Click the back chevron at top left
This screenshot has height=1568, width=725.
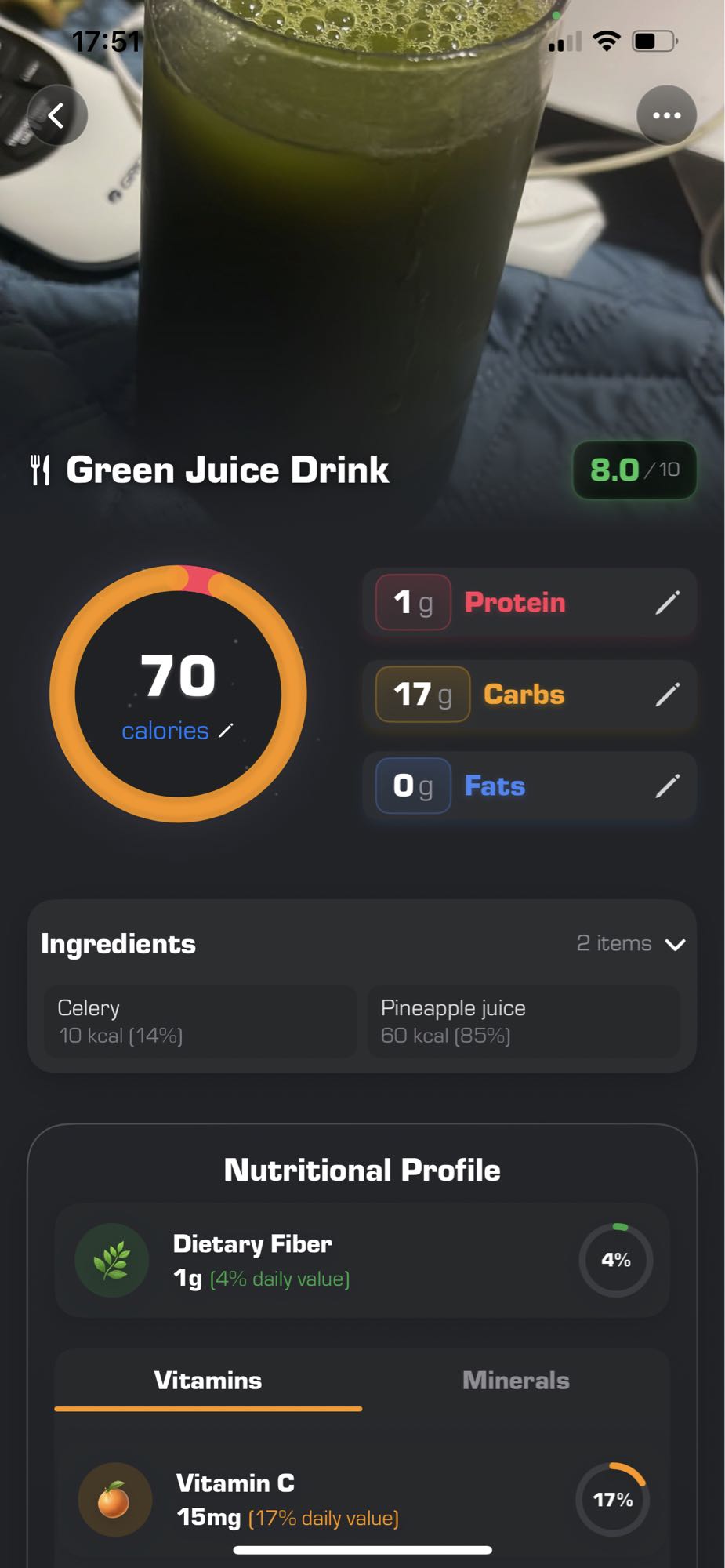coord(56,114)
